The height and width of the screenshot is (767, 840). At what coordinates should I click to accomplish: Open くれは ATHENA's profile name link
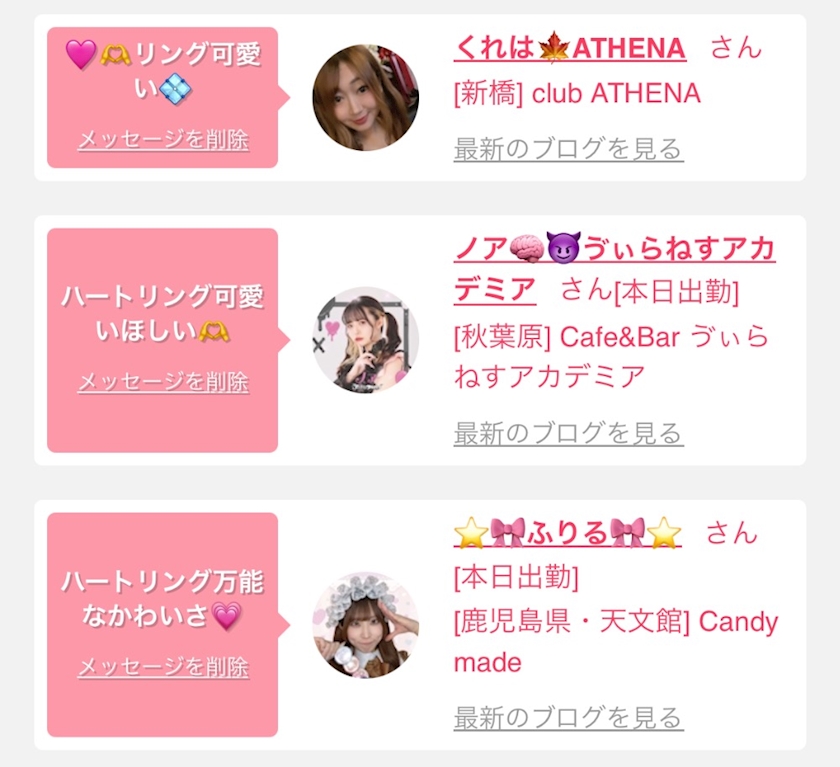(570, 48)
